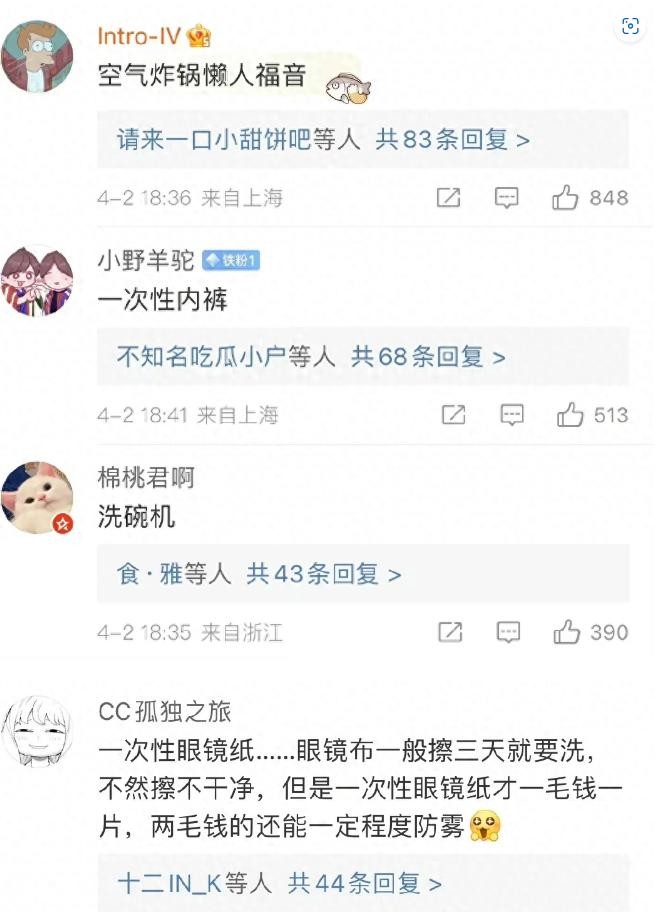Tap the comment icon on 小野羊驼's comment
Viewport: 669px width, 912px height.
click(512, 415)
